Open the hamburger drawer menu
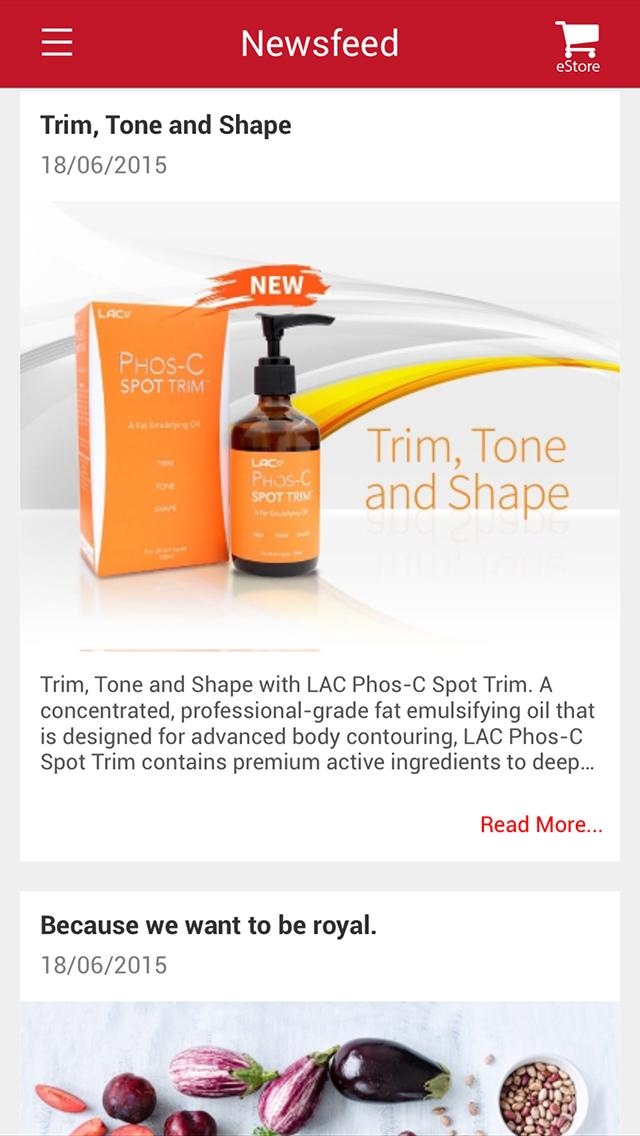The height and width of the screenshot is (1136, 640). [57, 43]
